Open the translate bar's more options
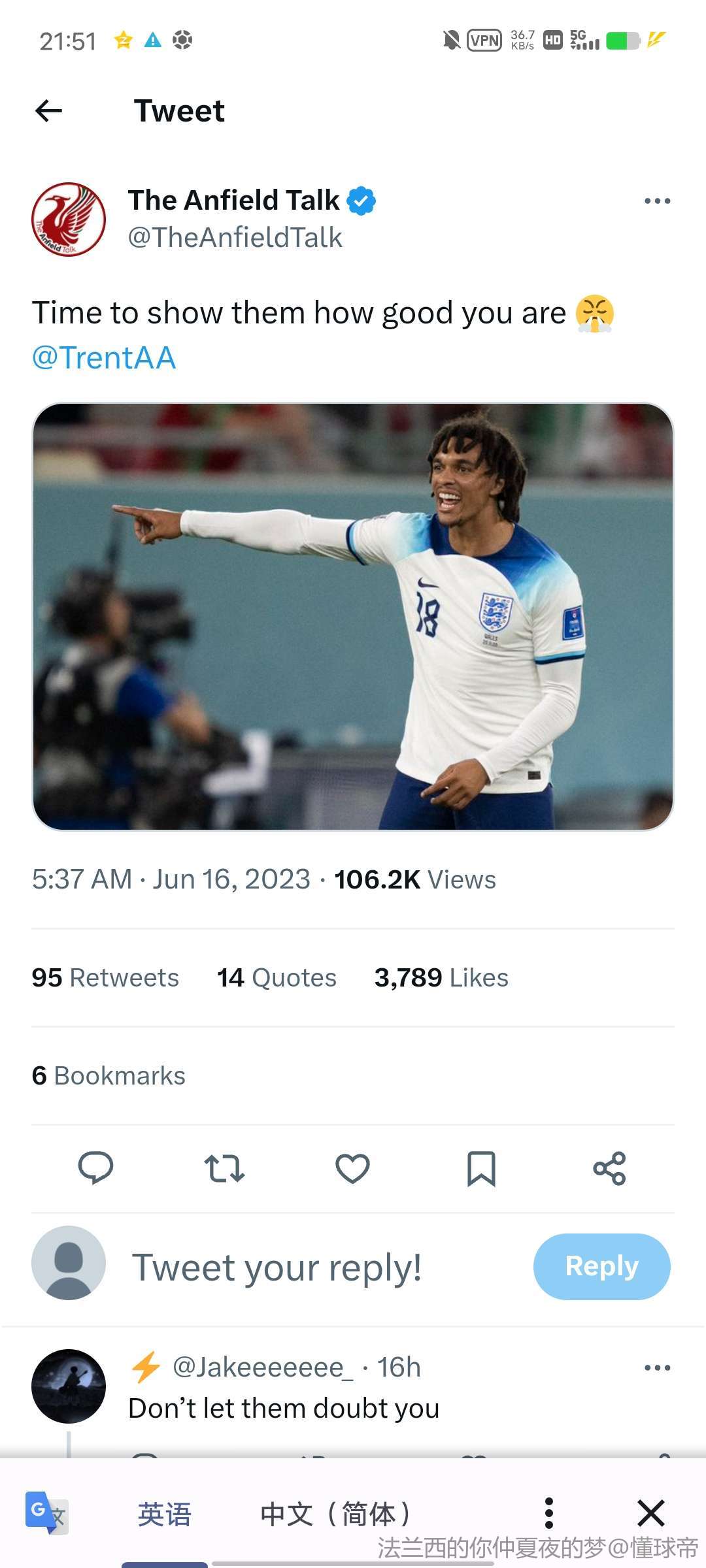The width and height of the screenshot is (706, 1568). tap(549, 1513)
